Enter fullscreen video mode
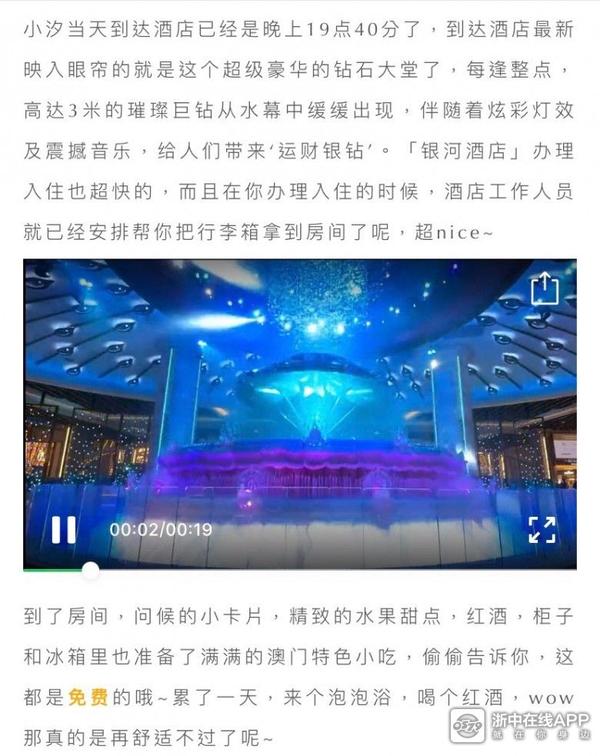The width and height of the screenshot is (600, 756). coord(542,529)
